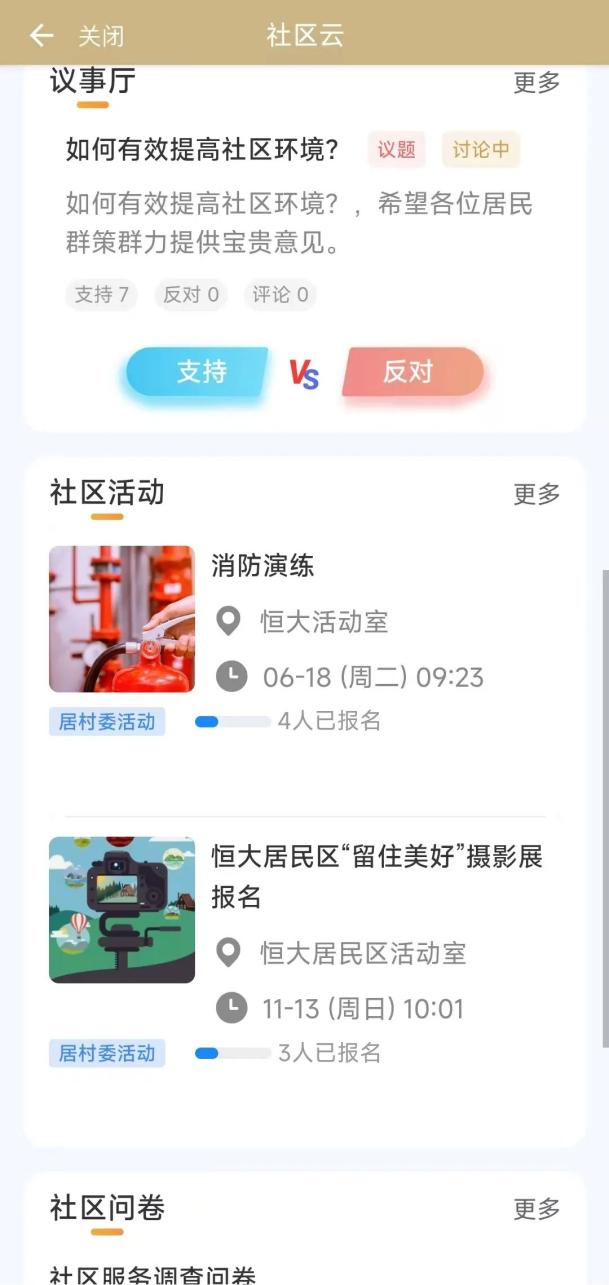Open the 社区服务调查问卷 survey

[153, 1275]
